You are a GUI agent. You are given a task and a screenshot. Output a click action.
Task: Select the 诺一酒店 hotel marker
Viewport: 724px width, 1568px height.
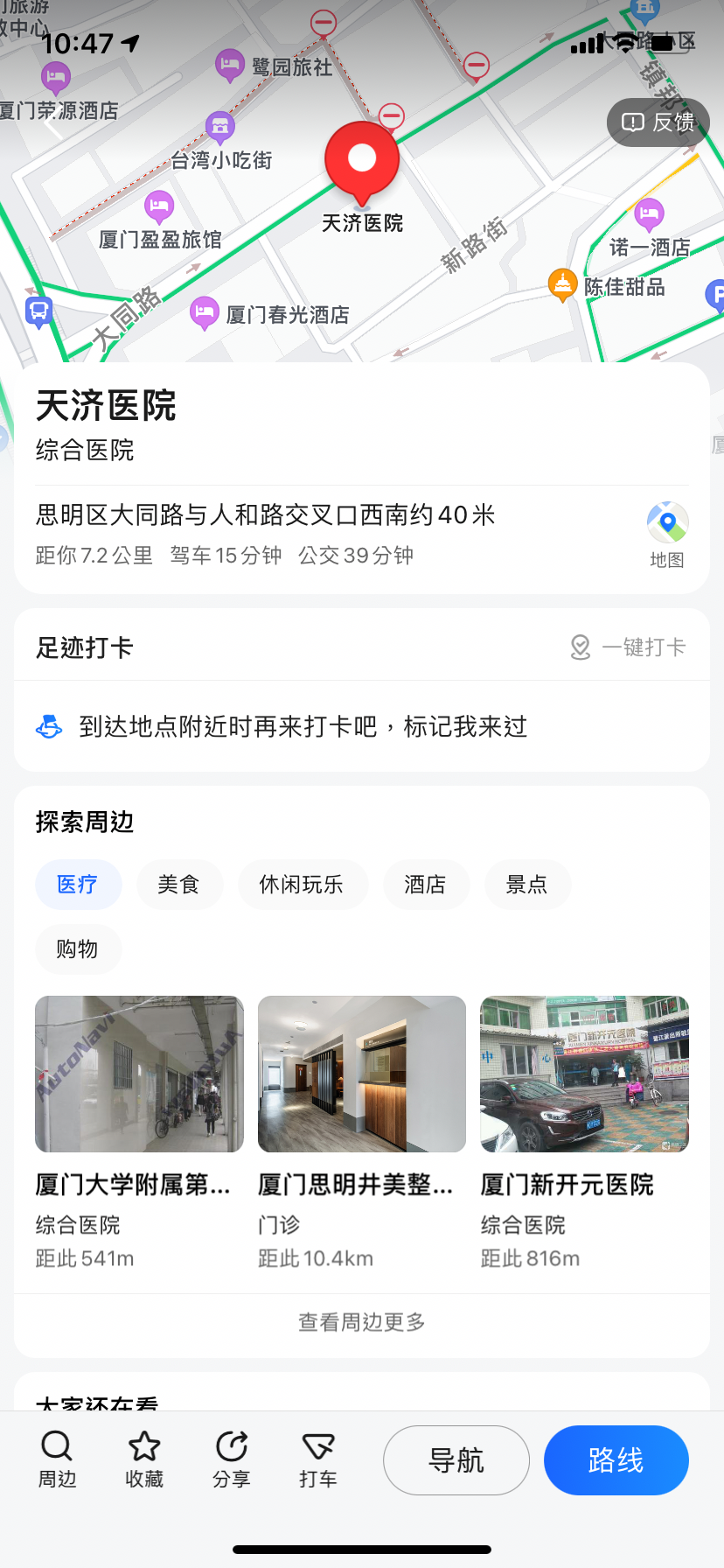pos(648,213)
